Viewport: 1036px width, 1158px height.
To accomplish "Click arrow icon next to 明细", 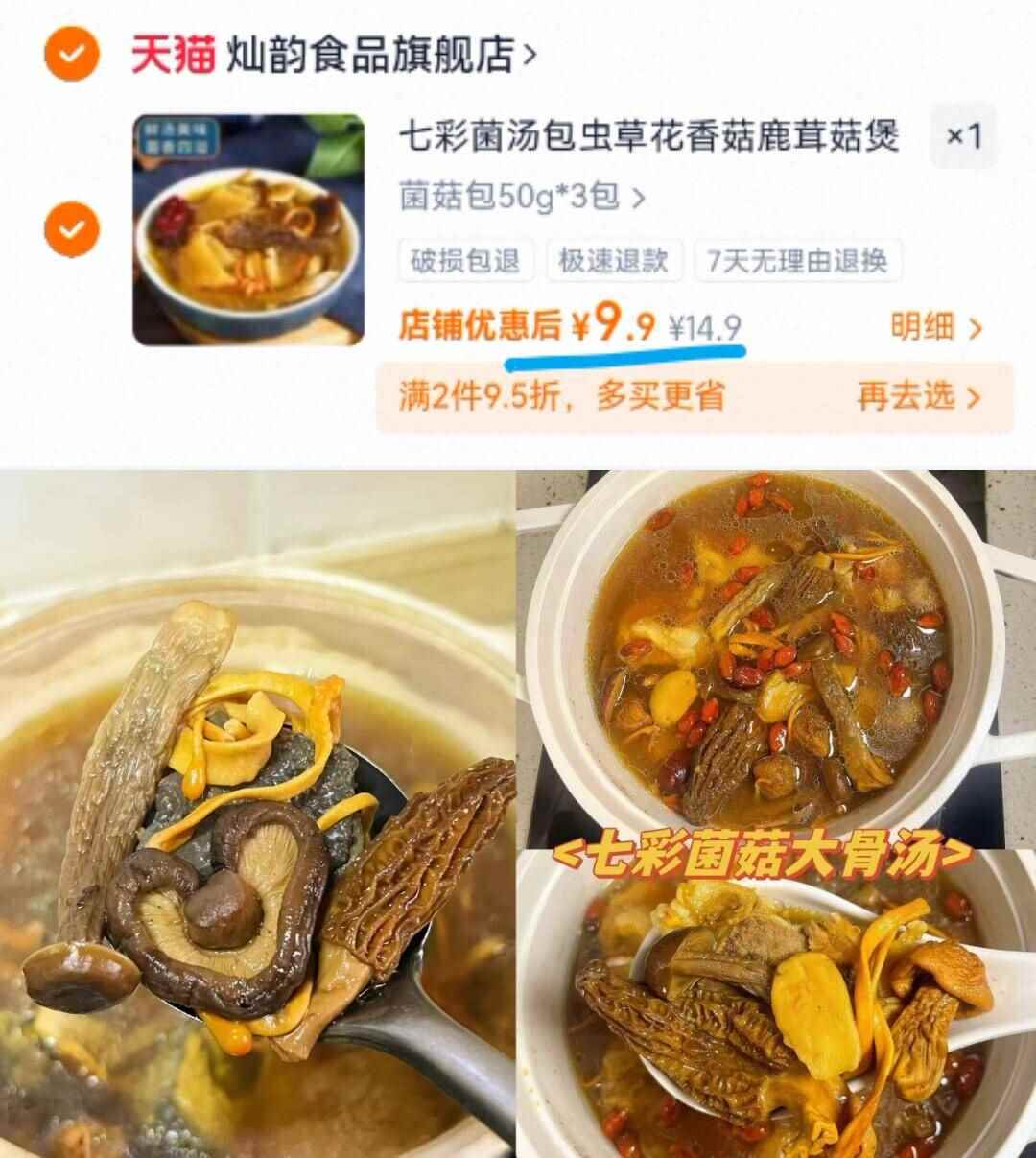I will pos(977,329).
